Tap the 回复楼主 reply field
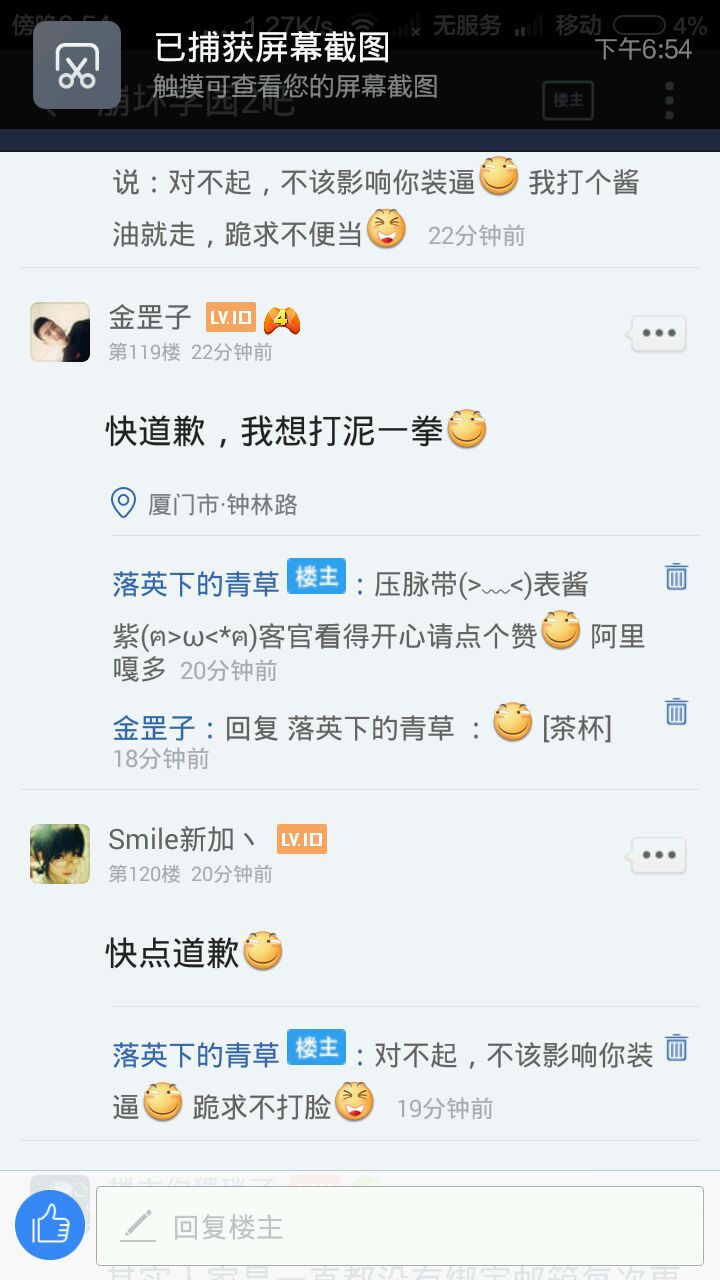 [400, 1227]
